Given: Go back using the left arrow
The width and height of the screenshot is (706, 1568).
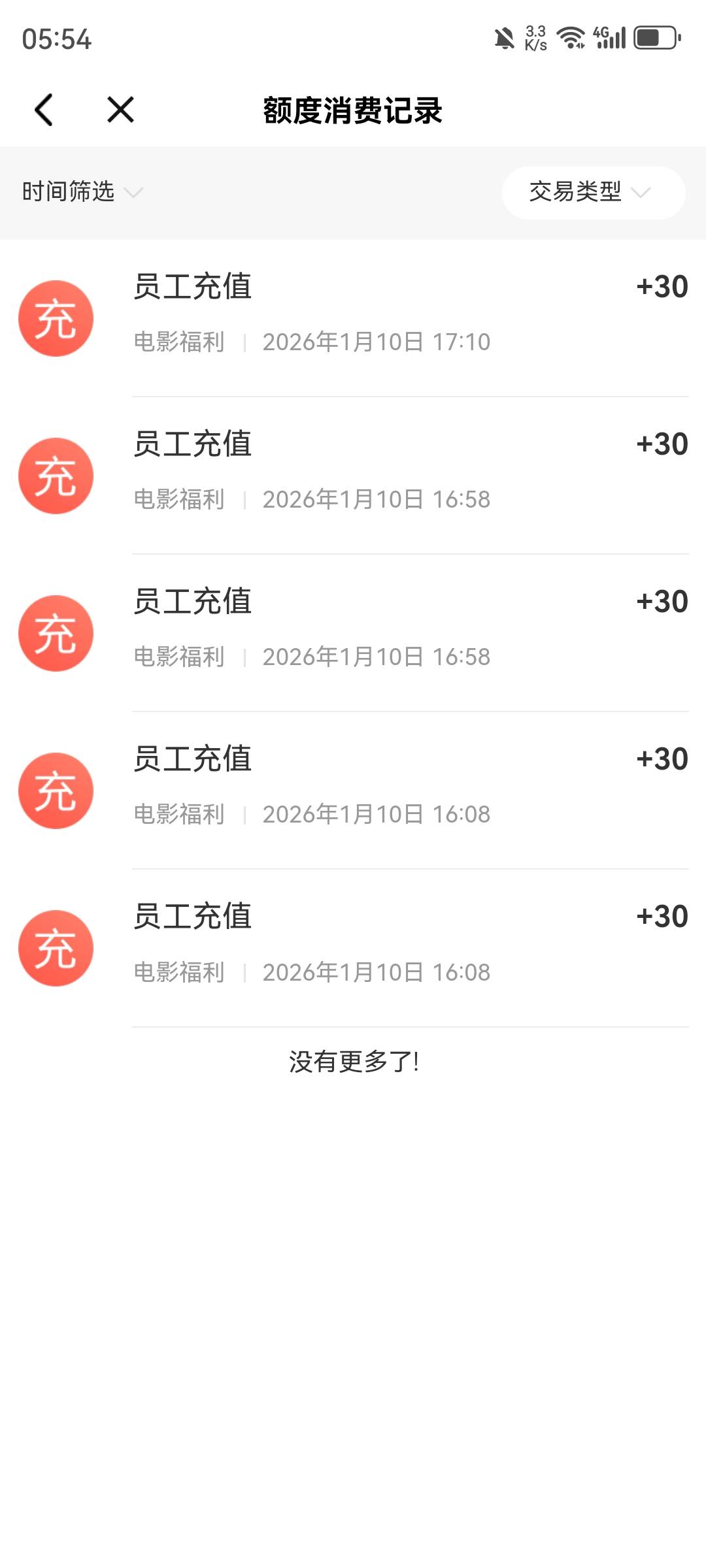Looking at the screenshot, I should point(44,110).
